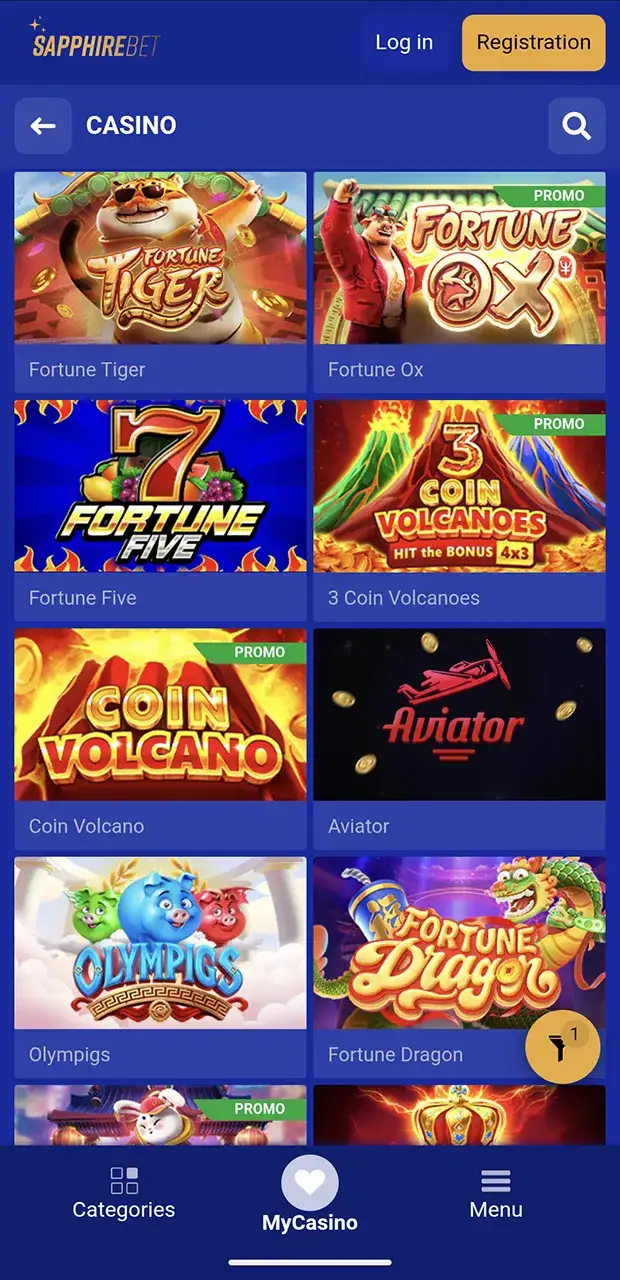This screenshot has width=620, height=1280.
Task: Tap the Log in button
Action: point(404,43)
